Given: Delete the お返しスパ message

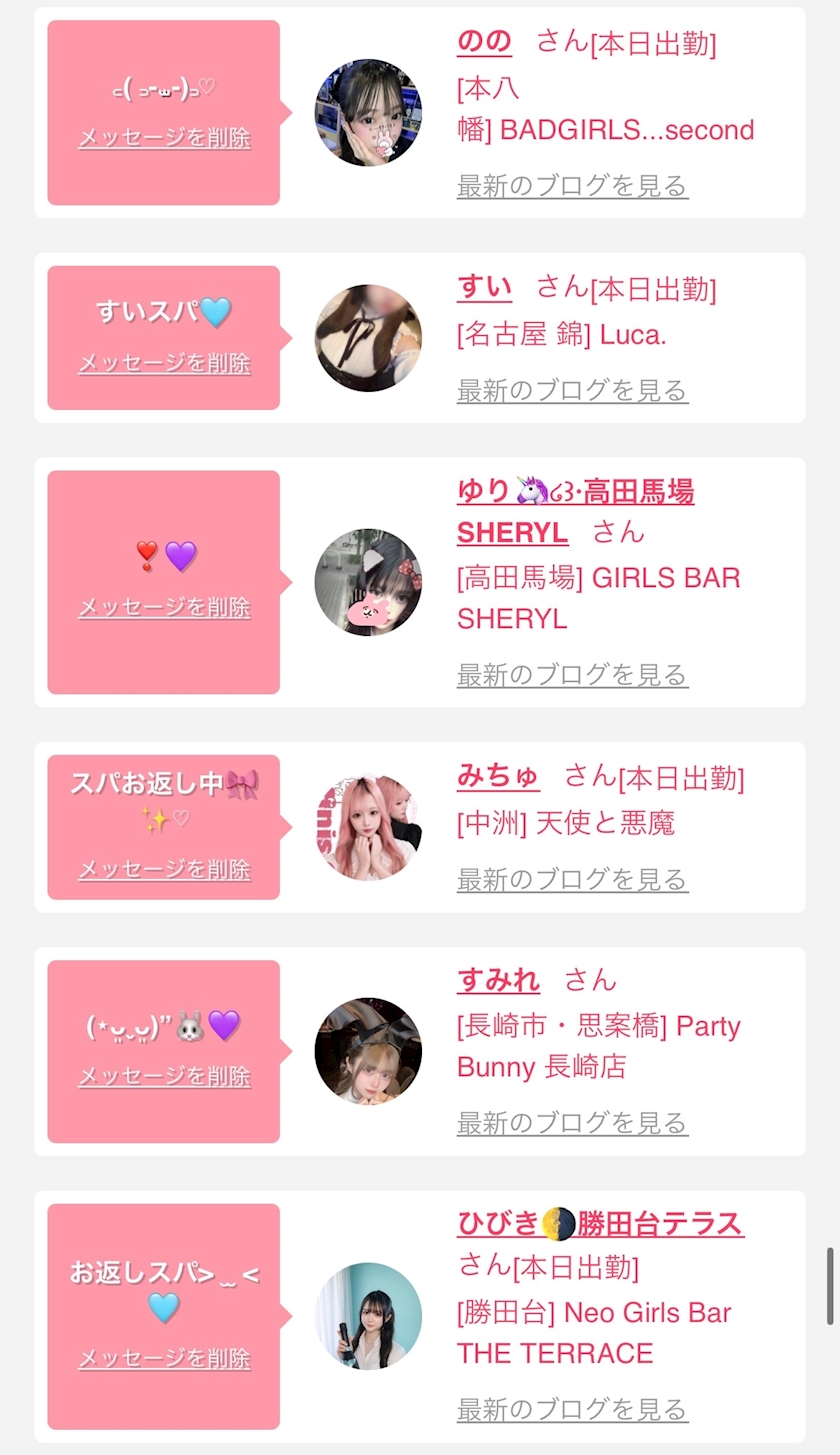Looking at the screenshot, I should [x=164, y=1358].
